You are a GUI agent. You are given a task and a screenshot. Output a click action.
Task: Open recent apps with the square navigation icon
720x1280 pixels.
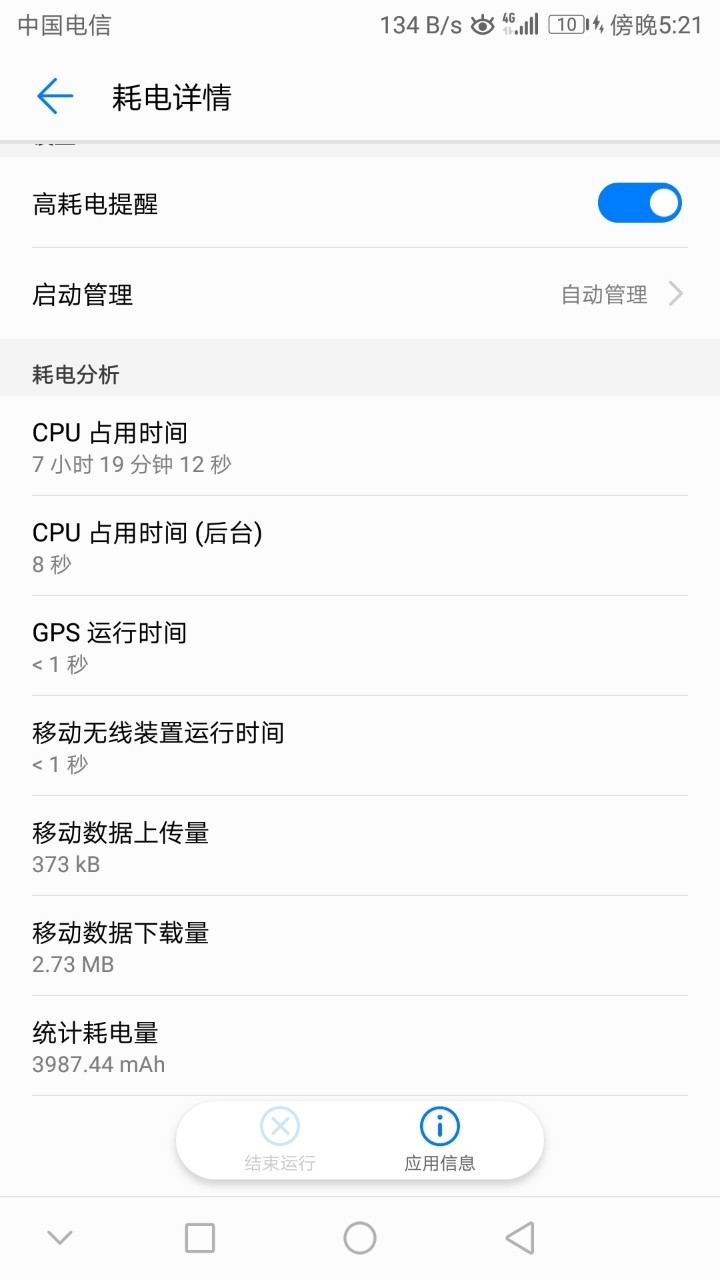200,1236
